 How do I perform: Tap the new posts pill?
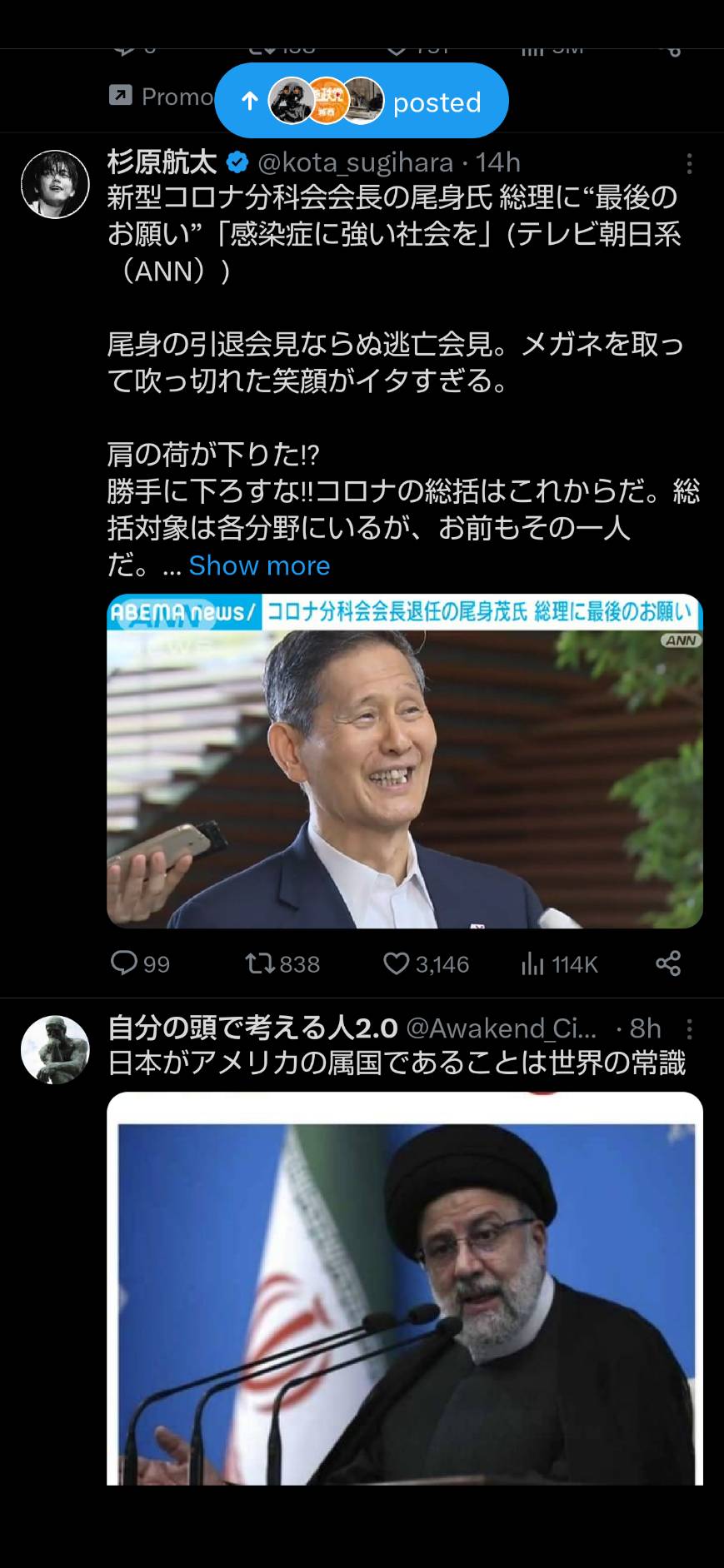(x=362, y=101)
